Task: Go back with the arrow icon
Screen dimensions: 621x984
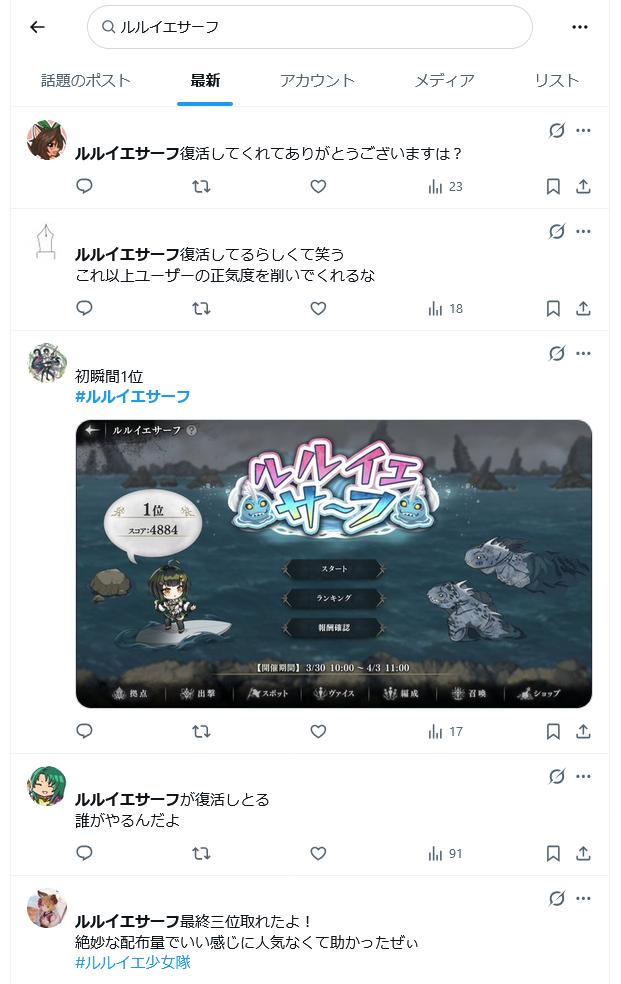Action: point(38,27)
